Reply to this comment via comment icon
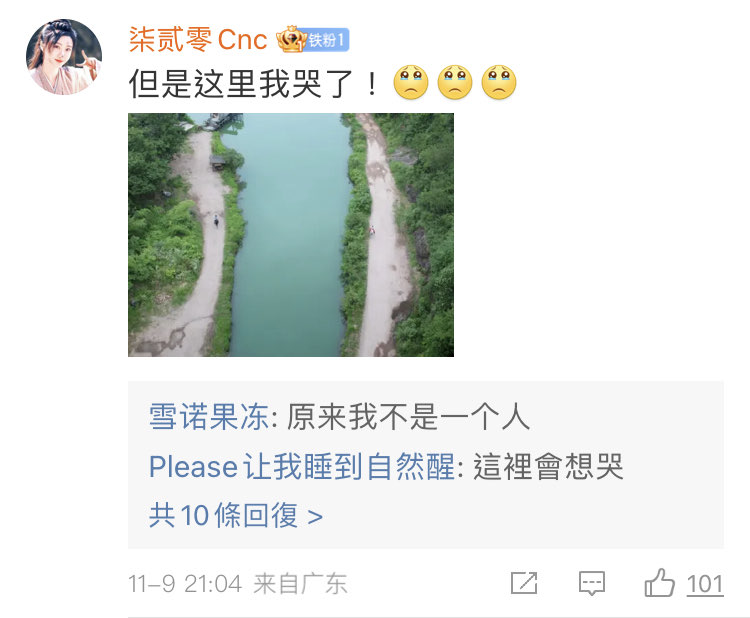 click(592, 583)
